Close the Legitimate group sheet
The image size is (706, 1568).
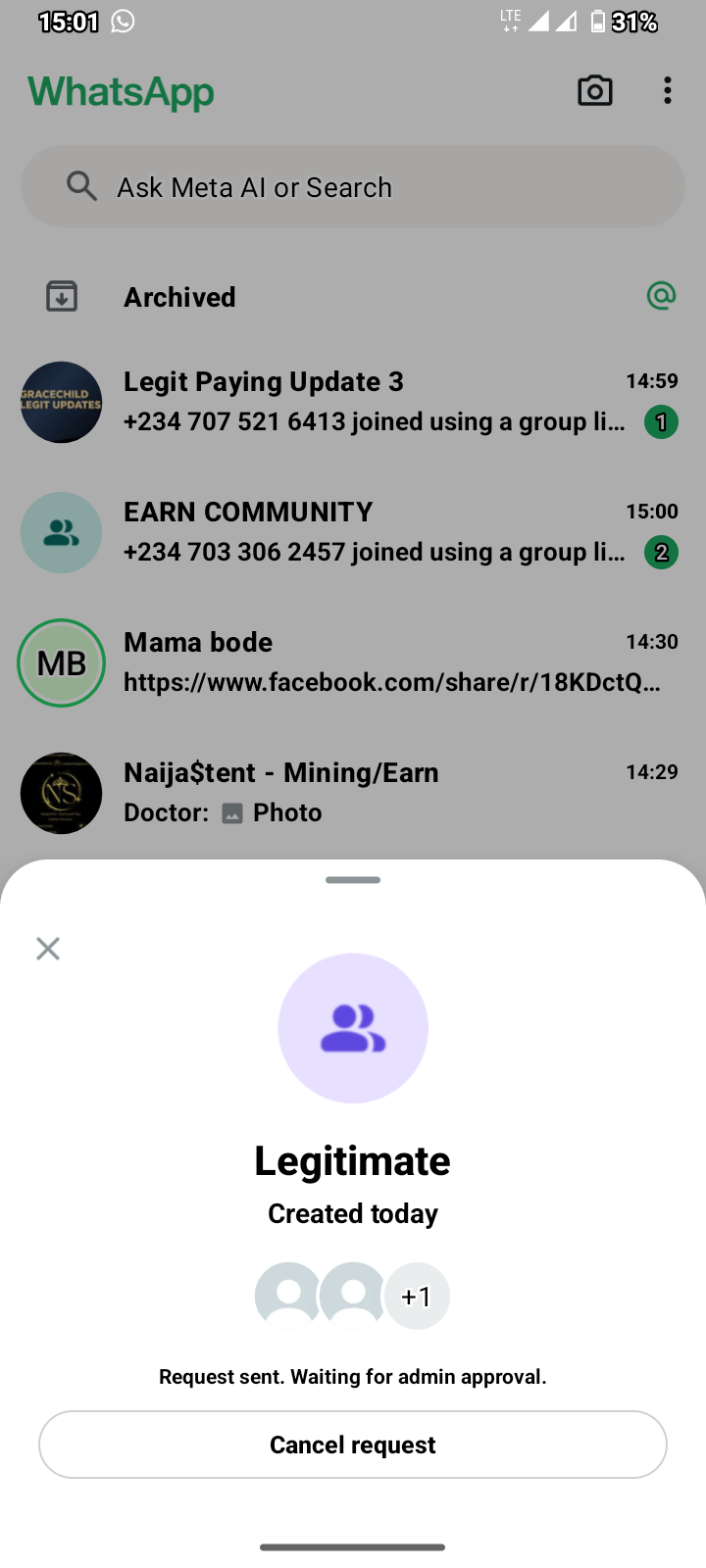(x=48, y=948)
